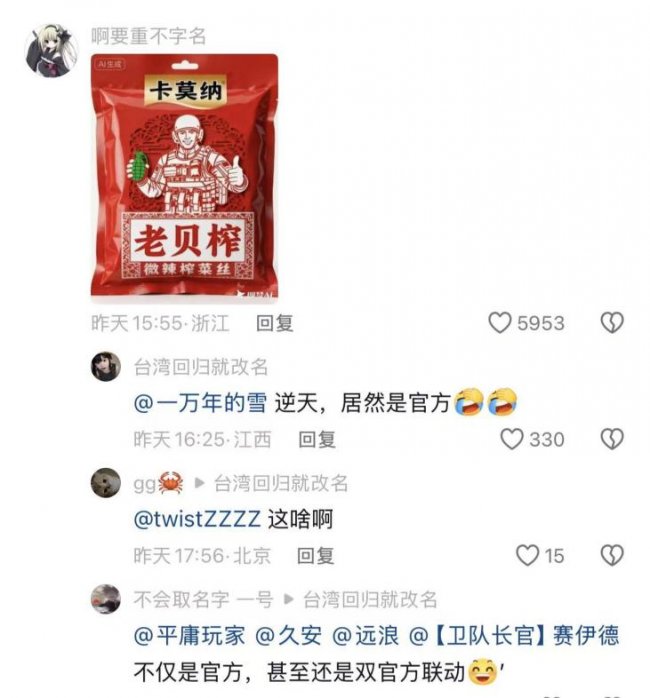The image size is (650, 698).
Task: Reply to 啊要重不字名's comment
Action: point(275,323)
